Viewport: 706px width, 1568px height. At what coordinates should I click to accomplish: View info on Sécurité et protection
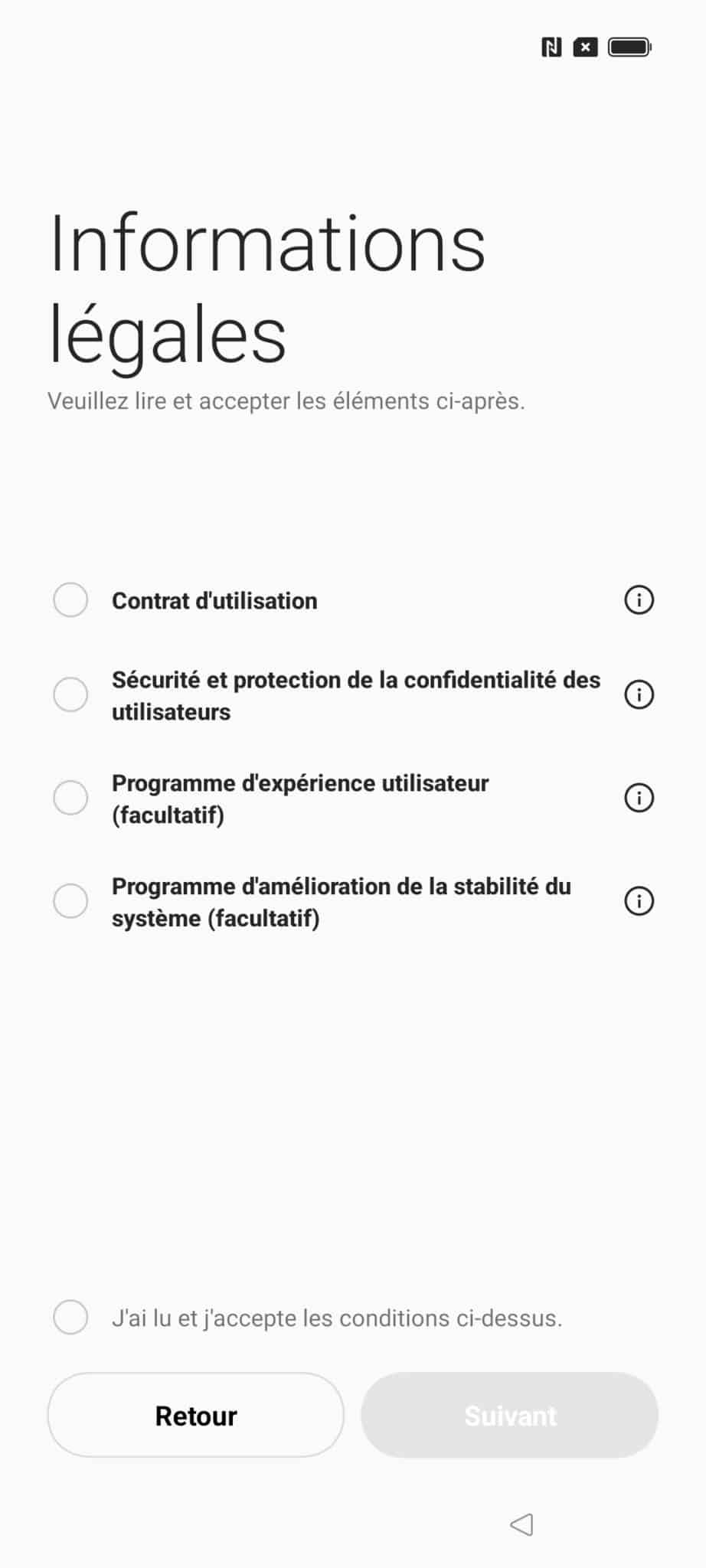coord(639,694)
